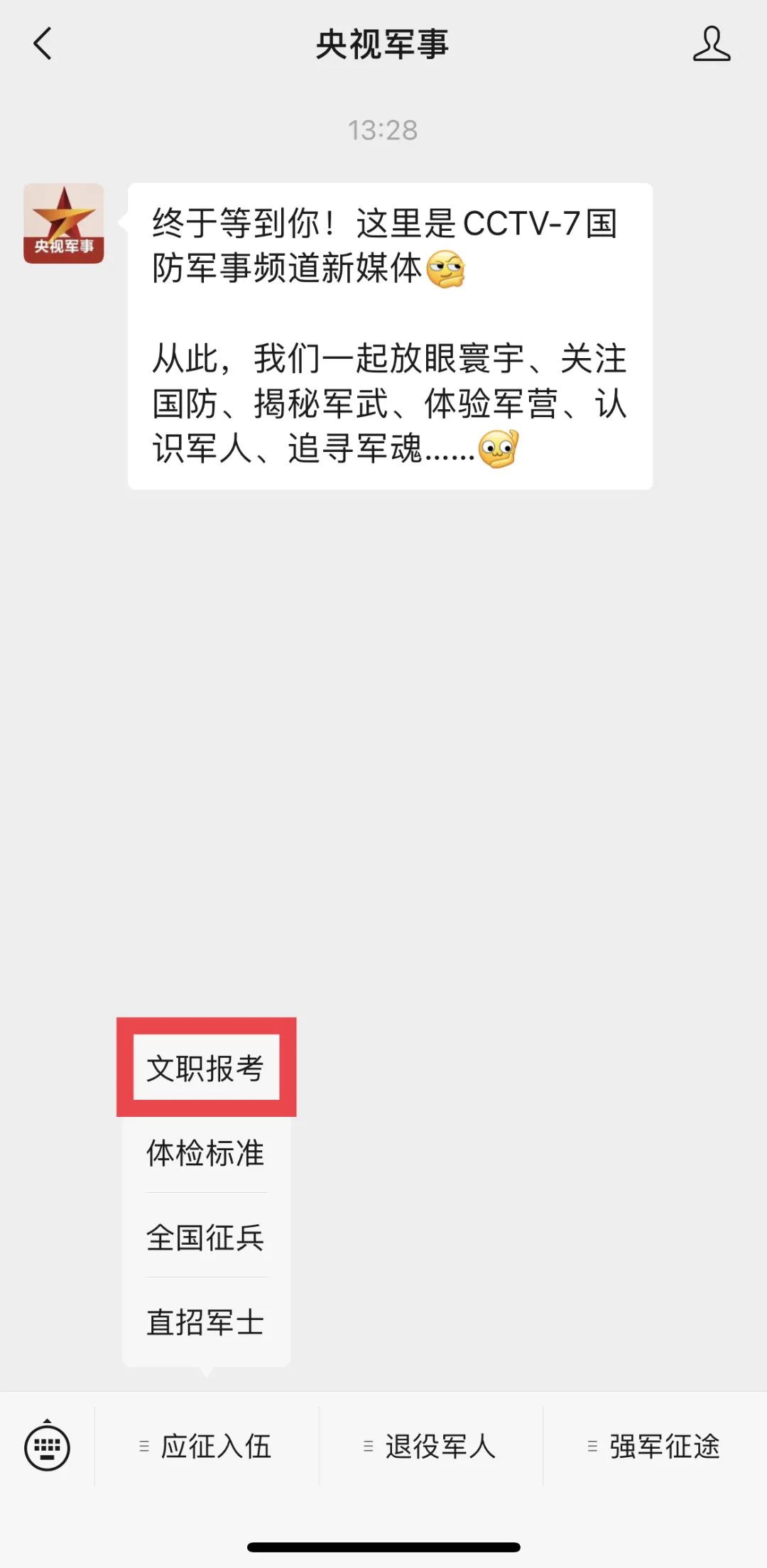767x1568 pixels.
Task: Open the account profile icon
Action: (711, 44)
